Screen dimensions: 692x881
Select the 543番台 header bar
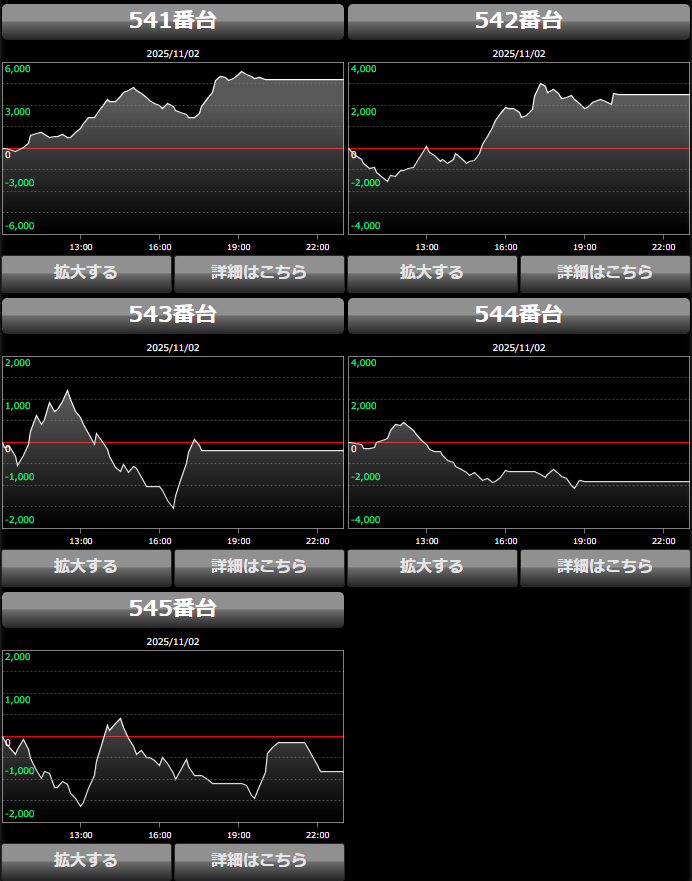(x=173, y=315)
